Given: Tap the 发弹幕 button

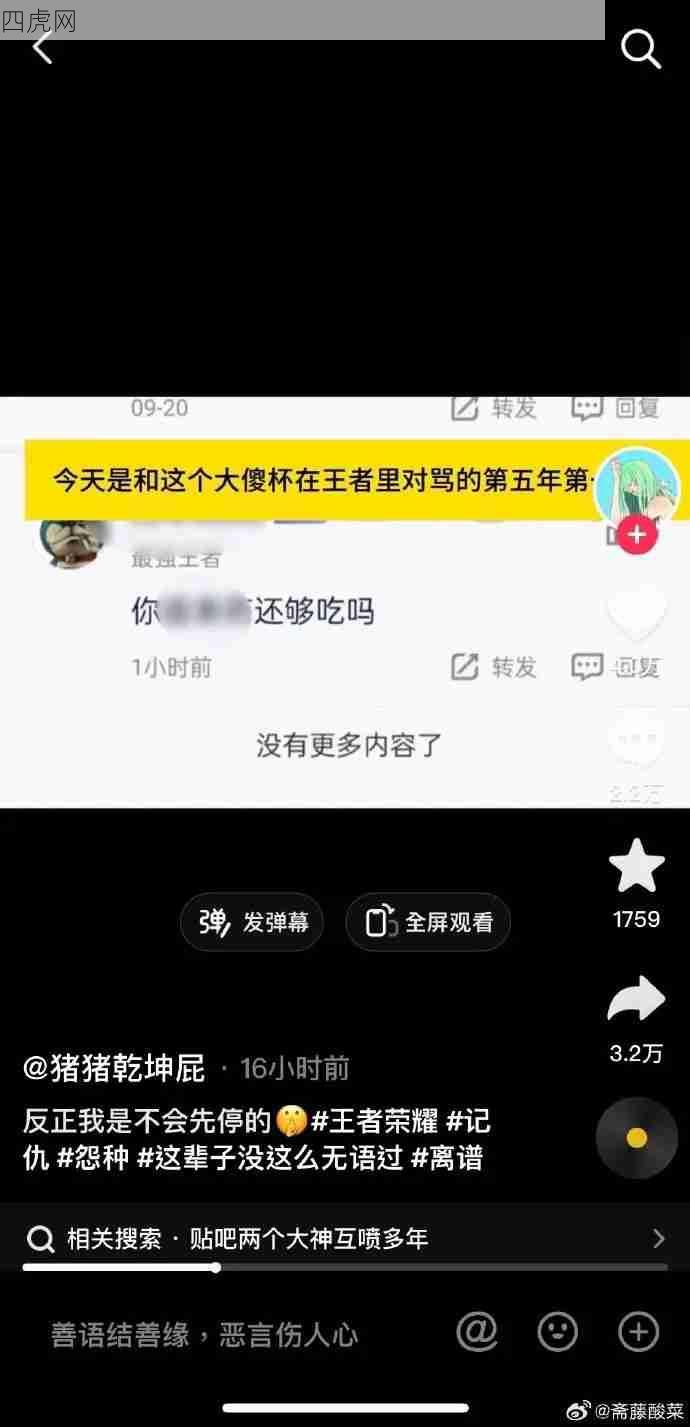Looking at the screenshot, I should 252,922.
